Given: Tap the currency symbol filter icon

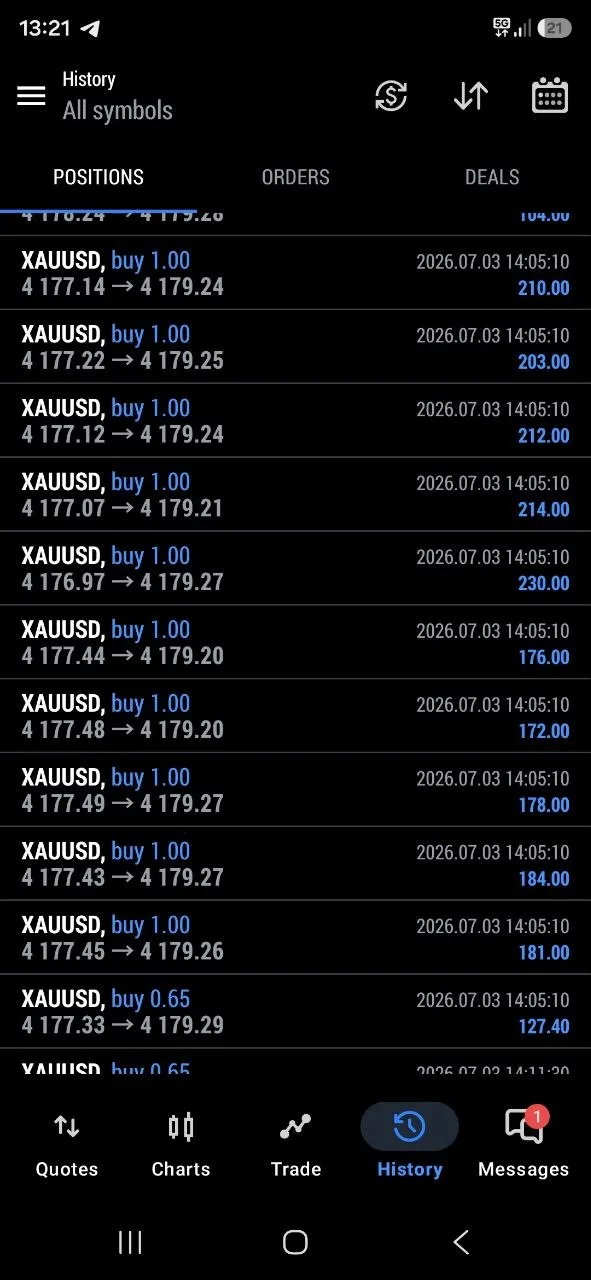Looking at the screenshot, I should click(390, 96).
